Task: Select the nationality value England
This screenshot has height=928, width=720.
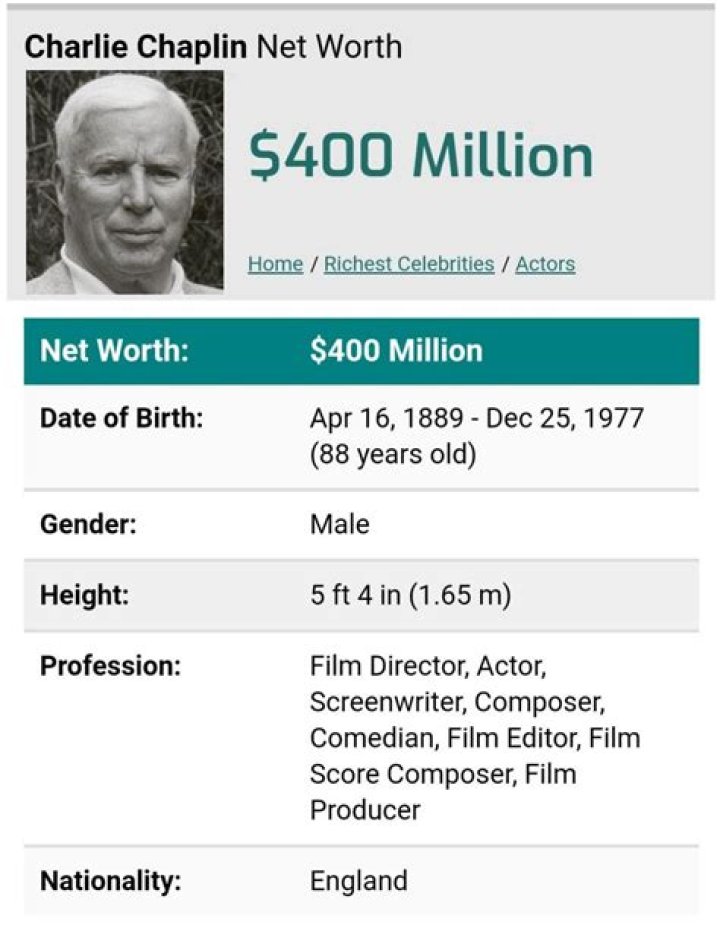Action: click(348, 881)
